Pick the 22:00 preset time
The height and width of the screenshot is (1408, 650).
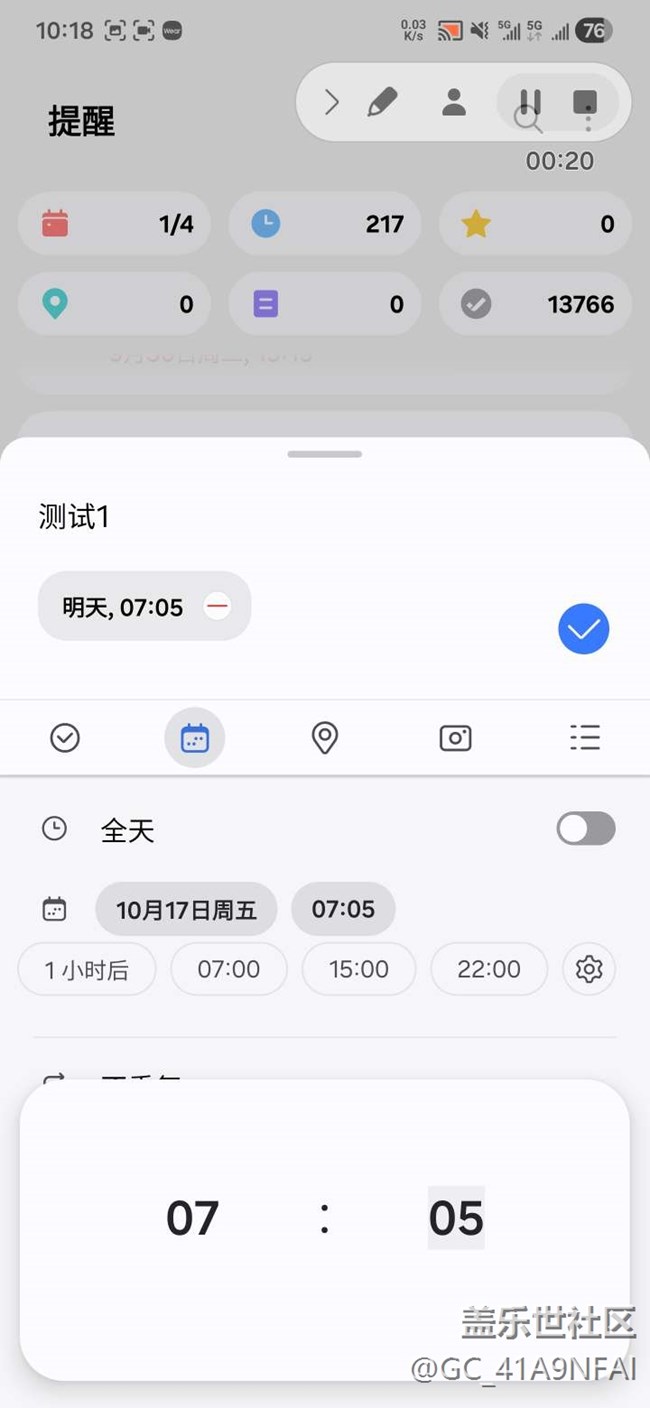coord(489,969)
